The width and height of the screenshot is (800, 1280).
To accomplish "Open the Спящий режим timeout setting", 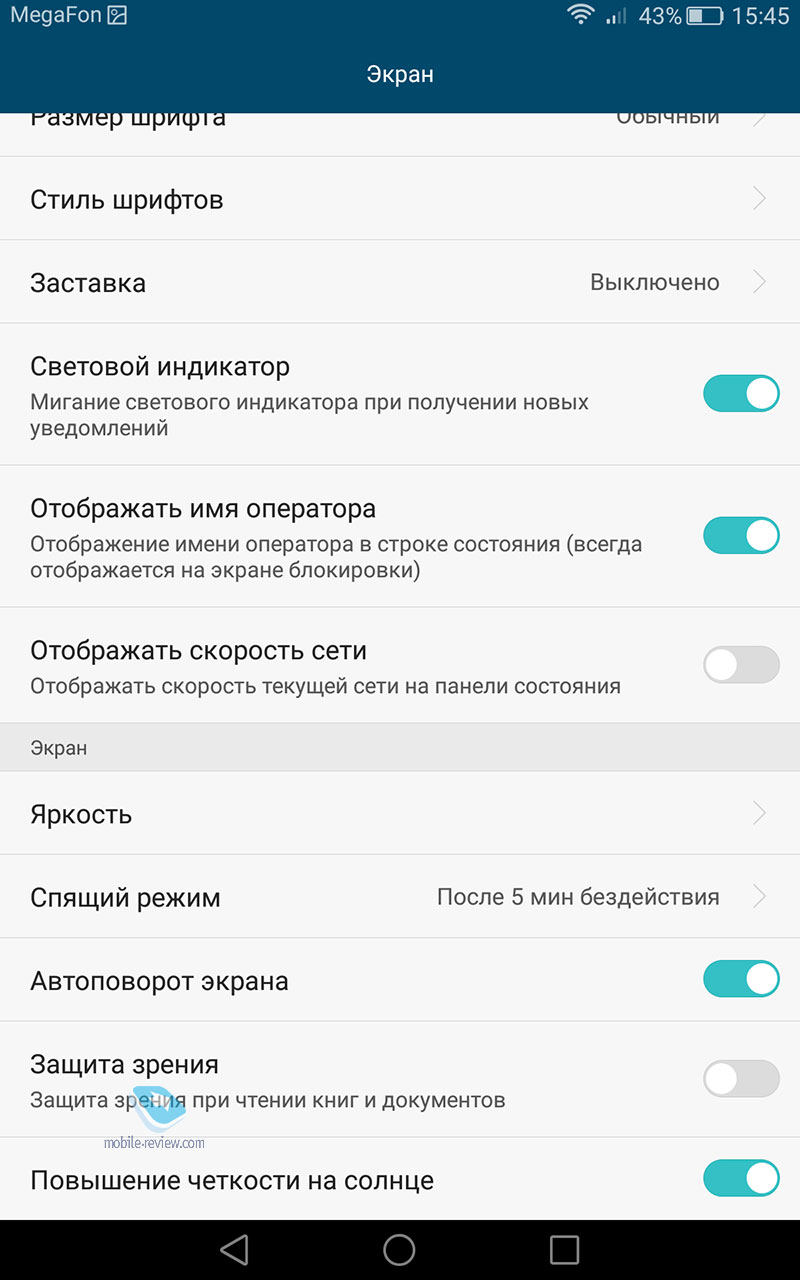I will [x=400, y=896].
